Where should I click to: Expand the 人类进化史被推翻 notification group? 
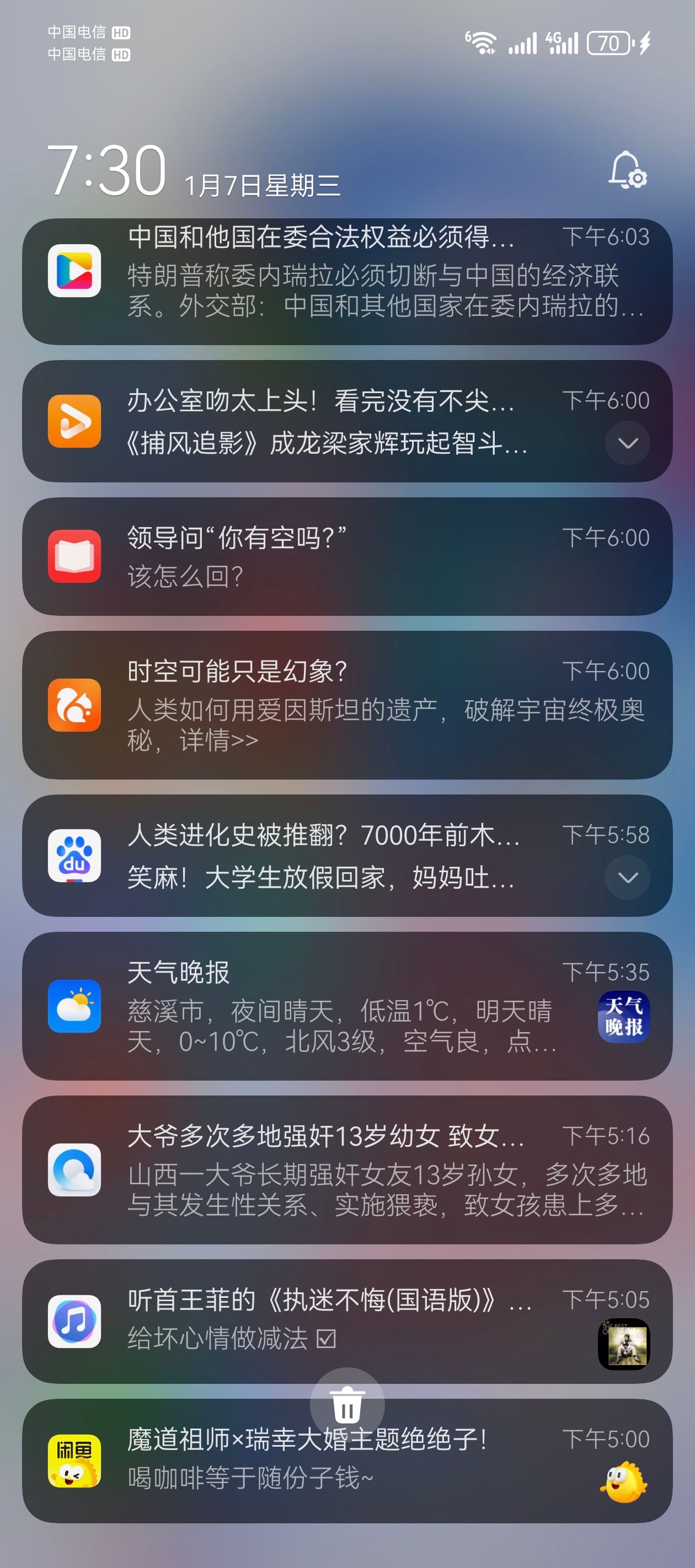(627, 877)
